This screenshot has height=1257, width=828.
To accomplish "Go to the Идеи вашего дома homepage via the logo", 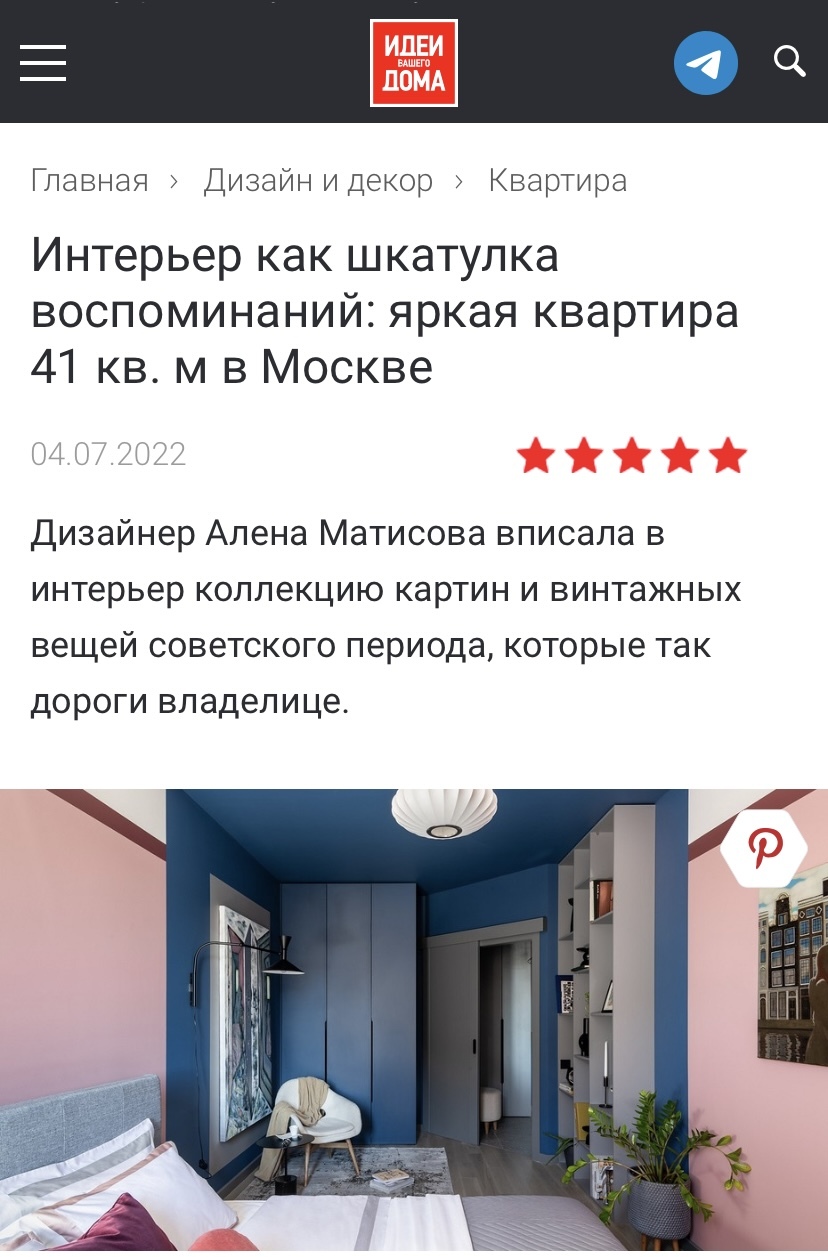I will tap(413, 63).
